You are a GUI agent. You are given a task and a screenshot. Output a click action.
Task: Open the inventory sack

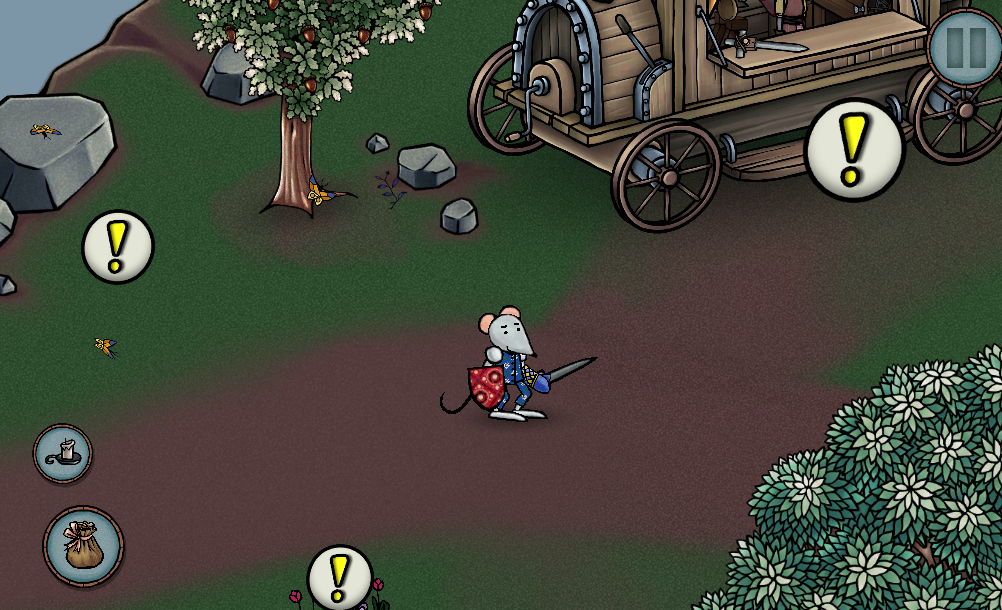[x=83, y=546]
